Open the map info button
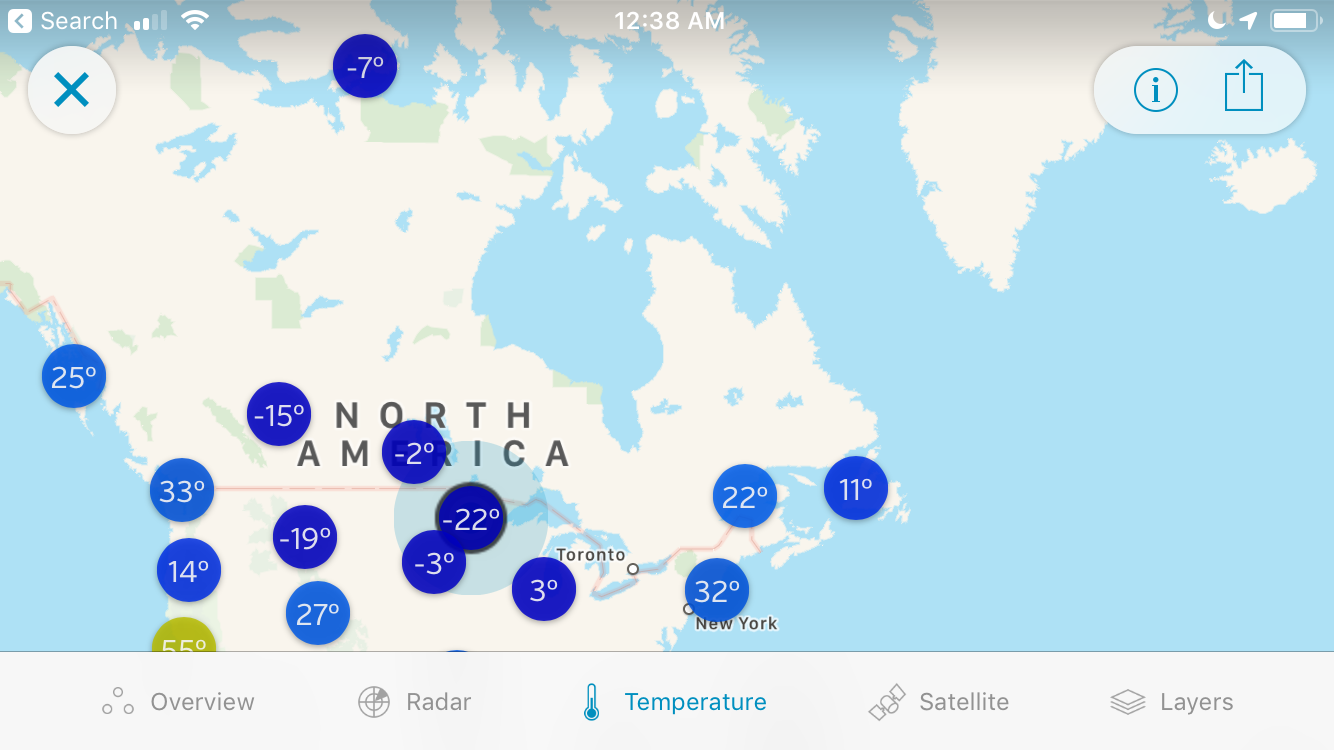This screenshot has height=750, width=1334. click(1155, 90)
